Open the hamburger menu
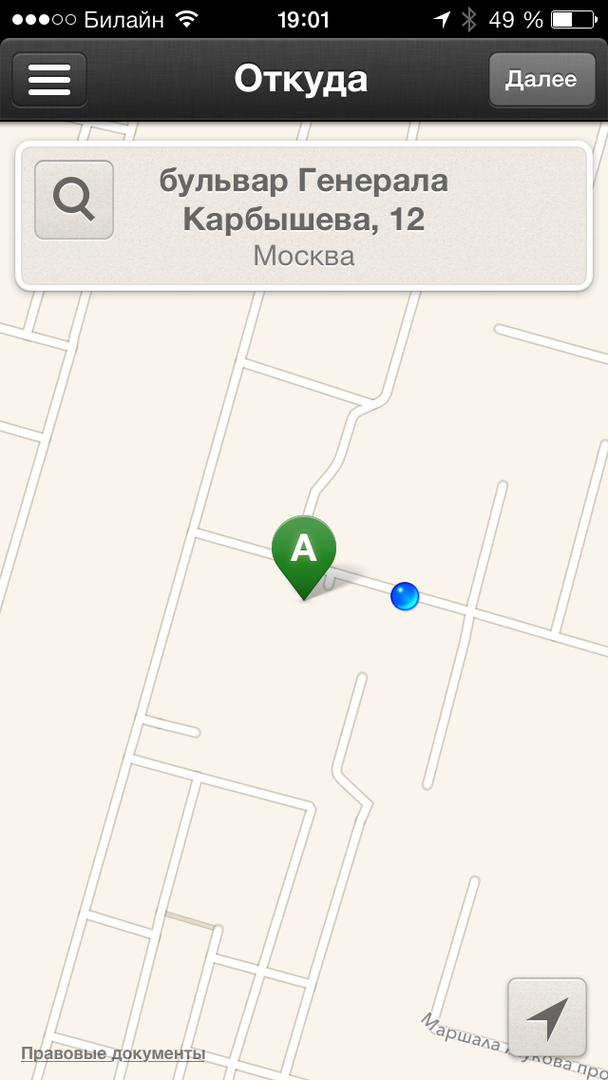Image resolution: width=608 pixels, height=1080 pixels. point(49,80)
